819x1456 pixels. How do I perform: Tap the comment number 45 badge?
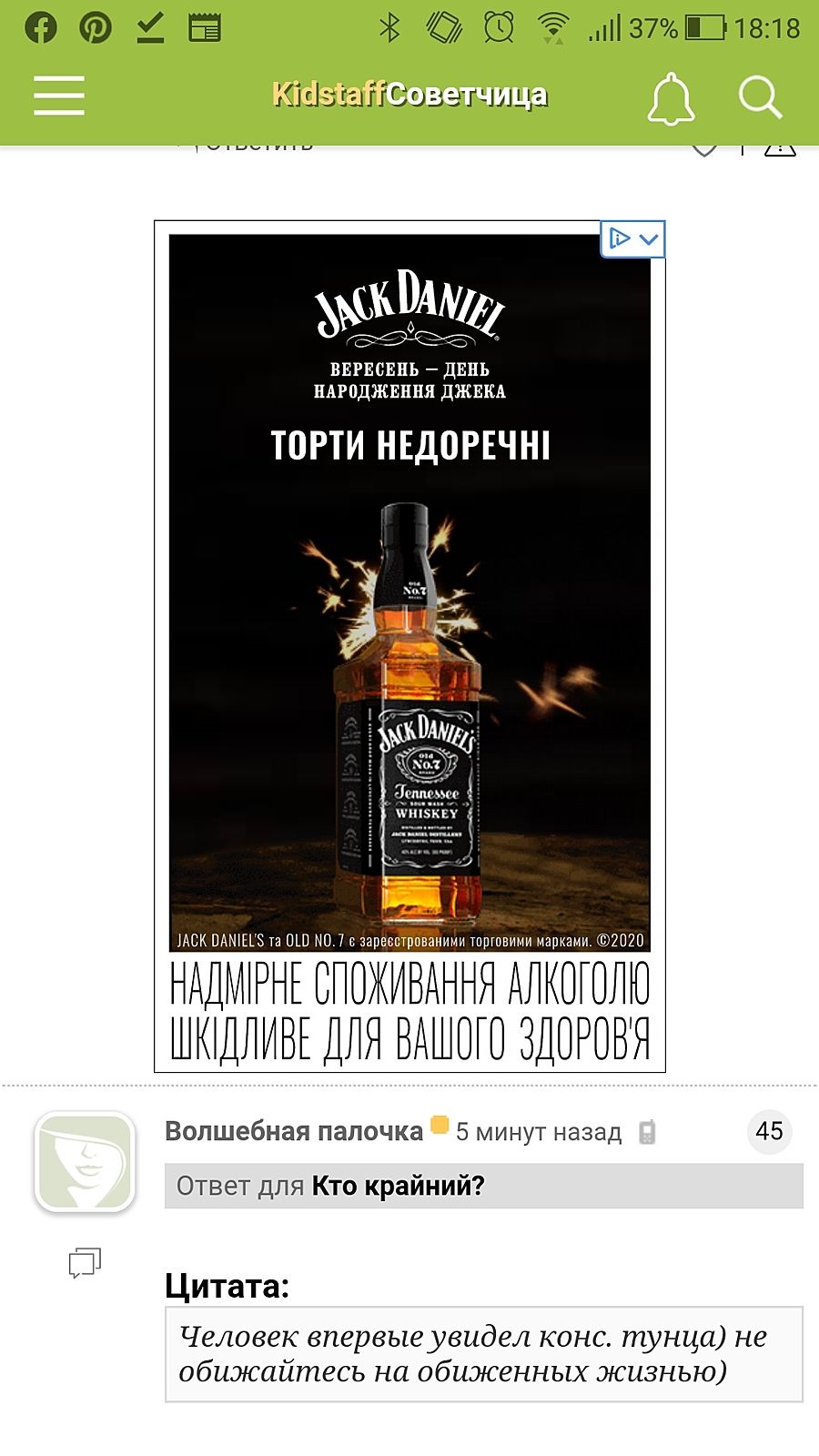[x=769, y=1131]
